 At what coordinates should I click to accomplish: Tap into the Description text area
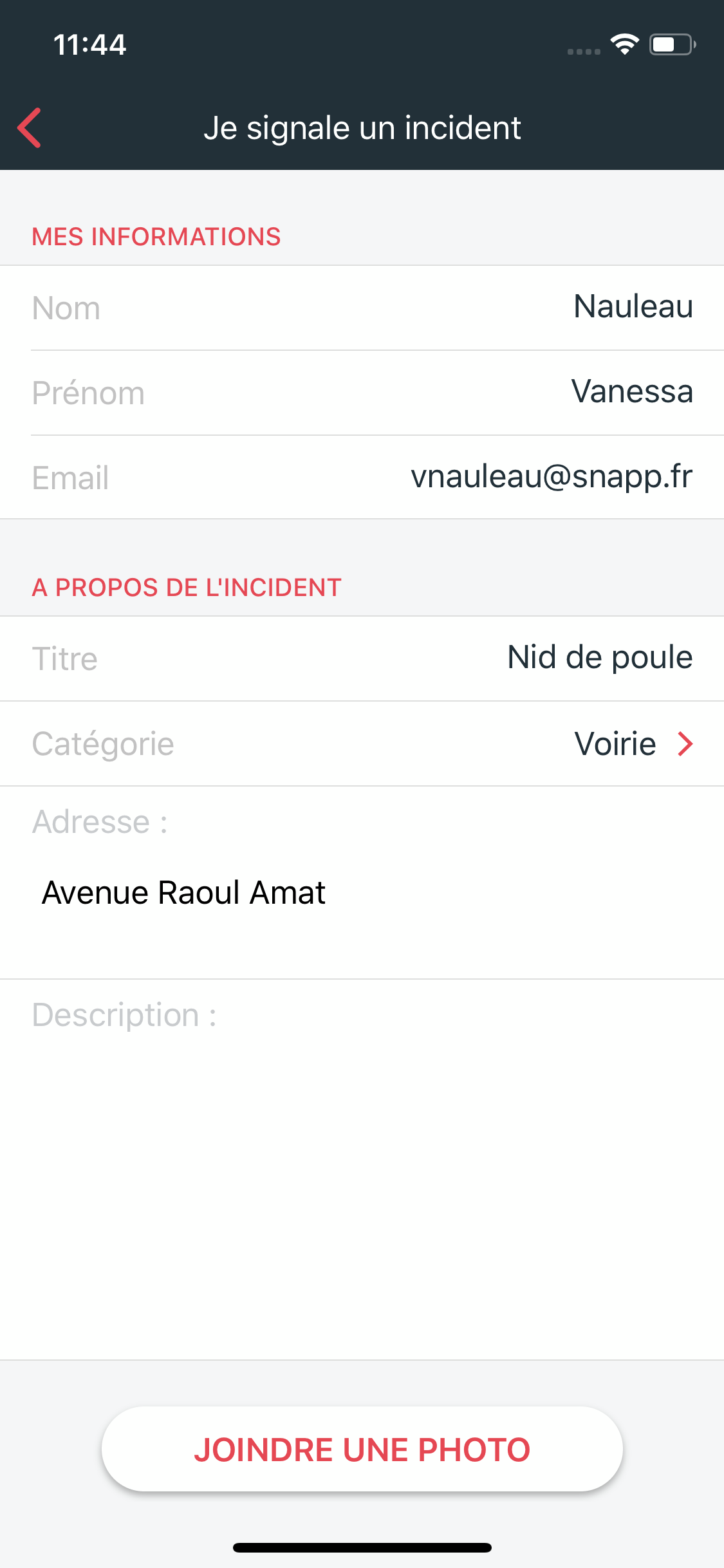pos(362,1169)
